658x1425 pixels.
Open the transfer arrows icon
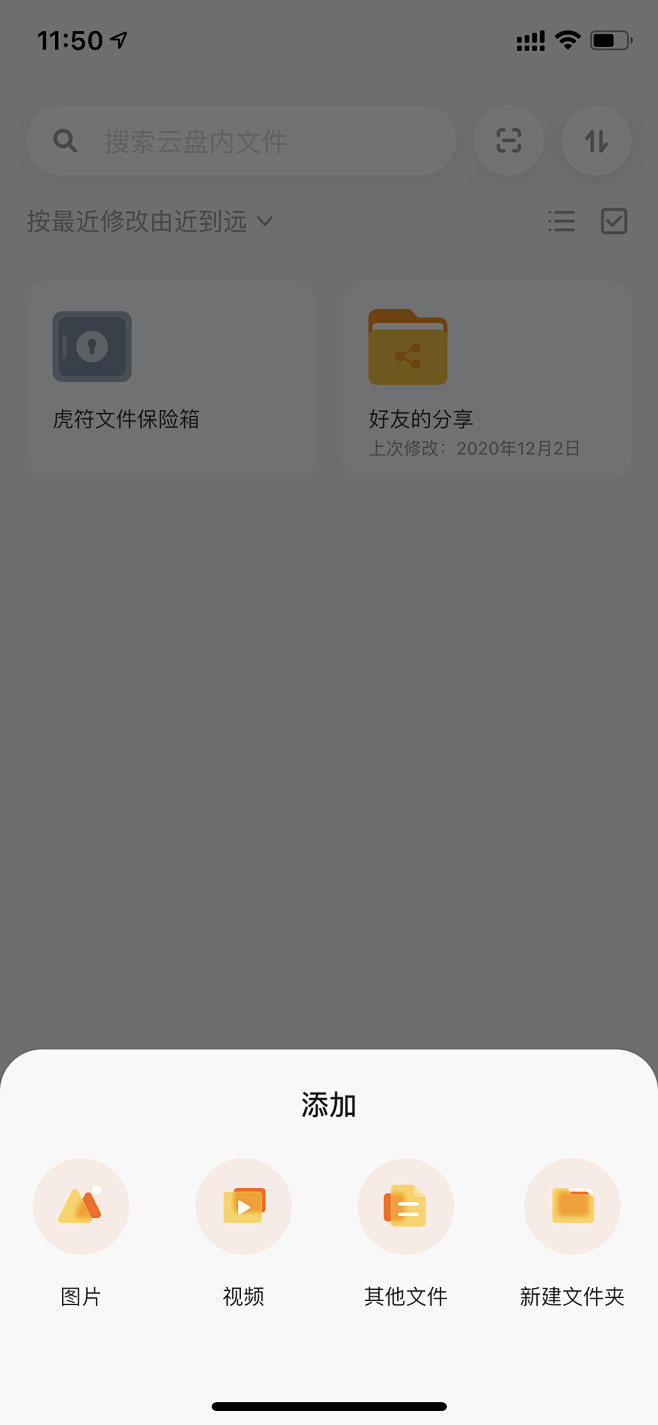[x=596, y=141]
